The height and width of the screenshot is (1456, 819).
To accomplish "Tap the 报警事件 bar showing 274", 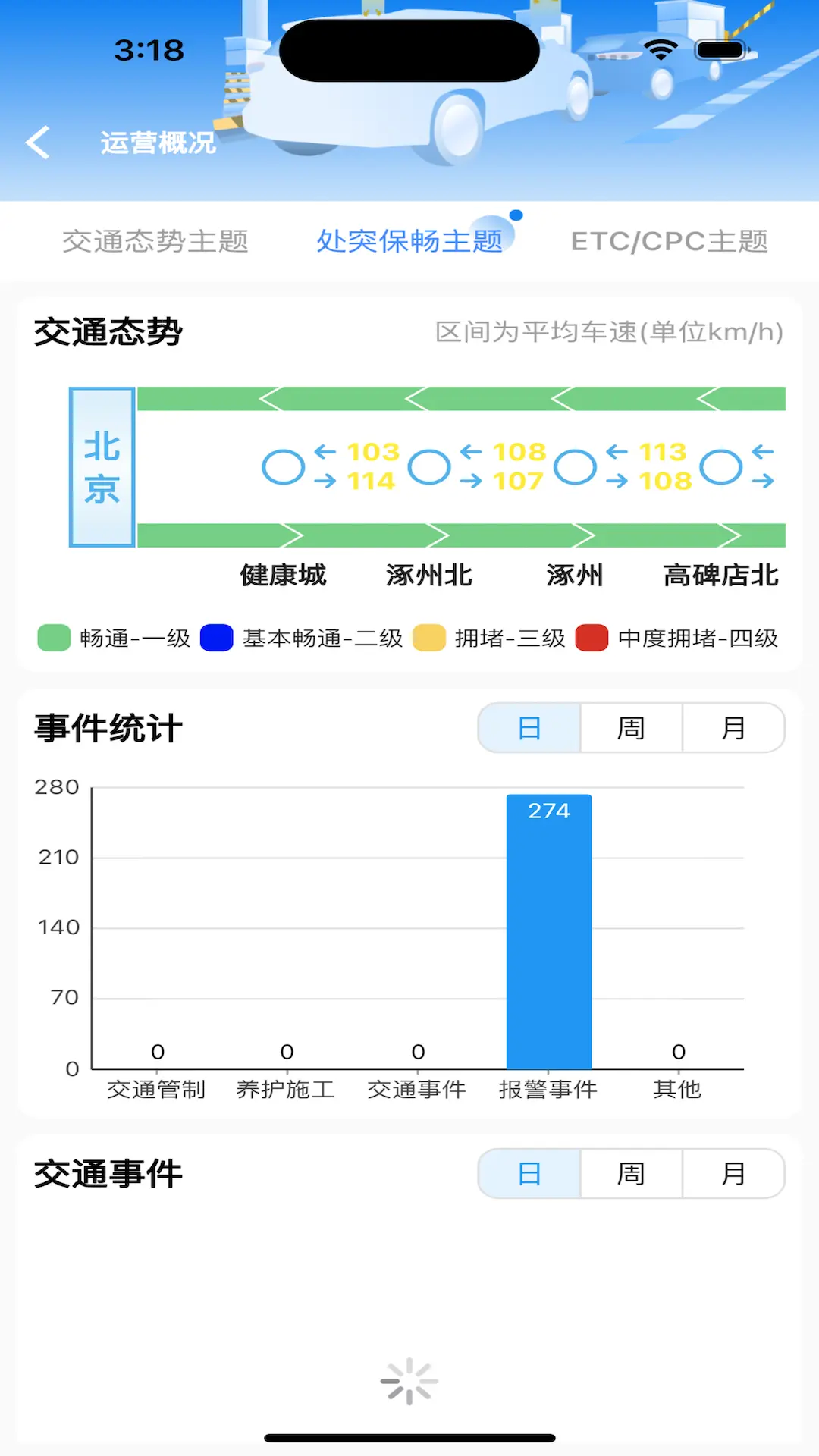I will point(549,931).
